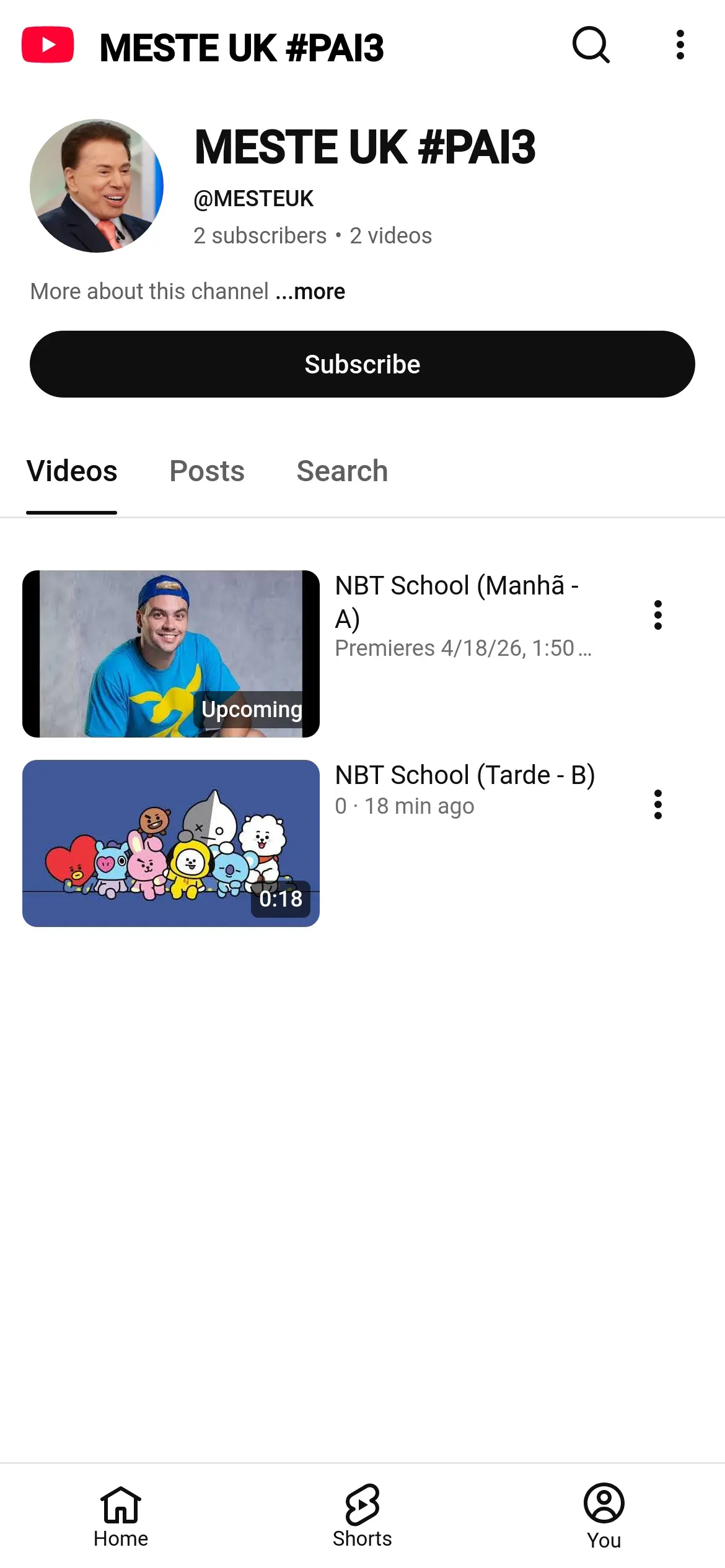Select the Videos tab
725x1568 pixels.
pos(72,471)
